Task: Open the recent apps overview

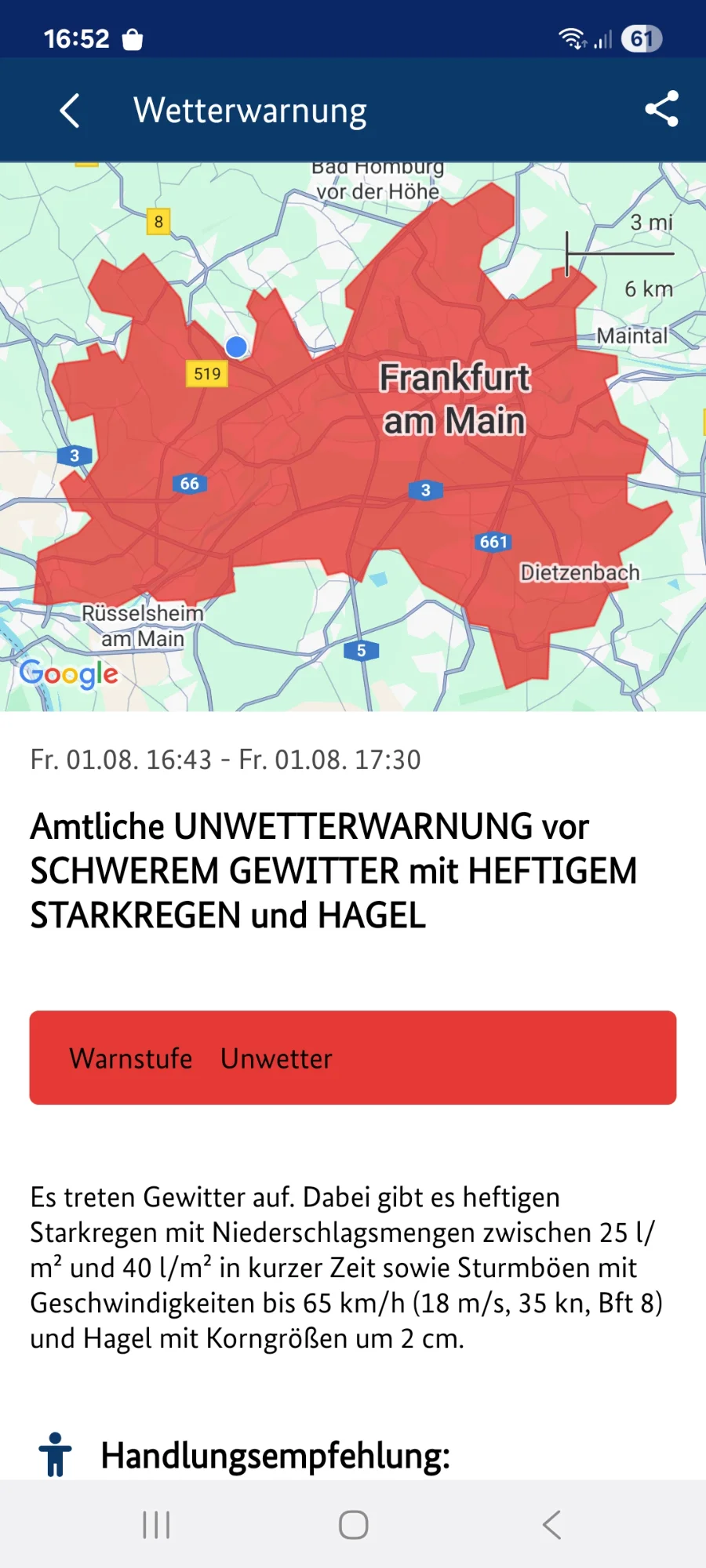Action: [x=156, y=1525]
